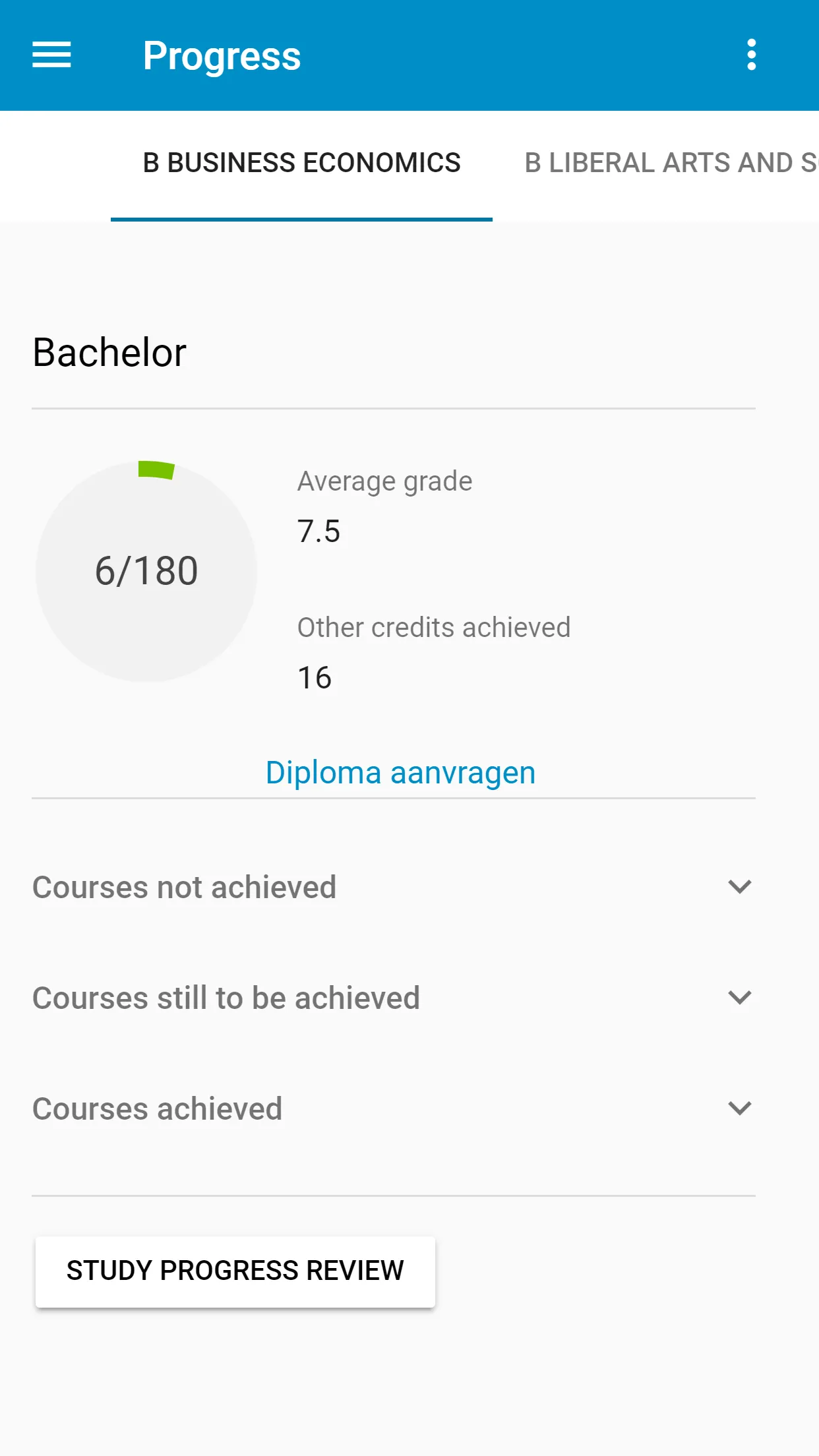
Task: Open the navigation drawer menu
Action: [52, 55]
